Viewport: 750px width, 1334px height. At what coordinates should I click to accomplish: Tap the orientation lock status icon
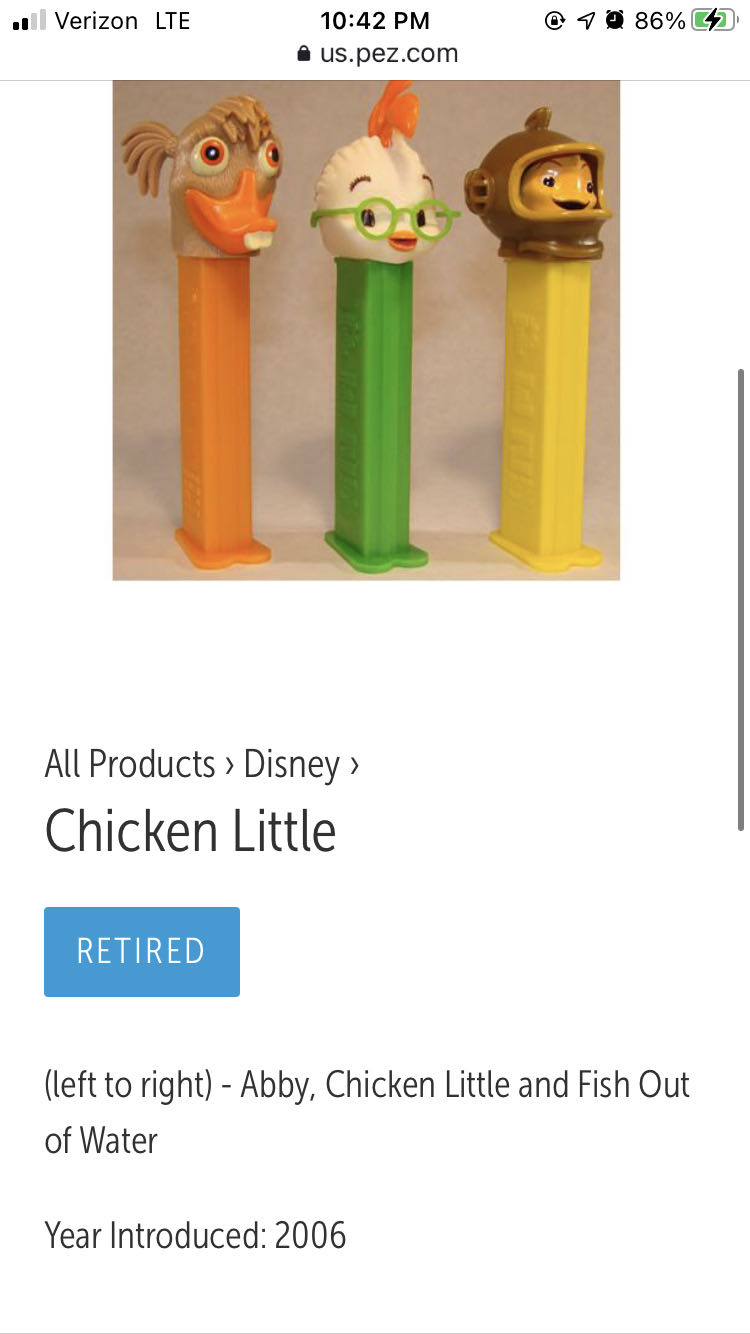tap(555, 19)
